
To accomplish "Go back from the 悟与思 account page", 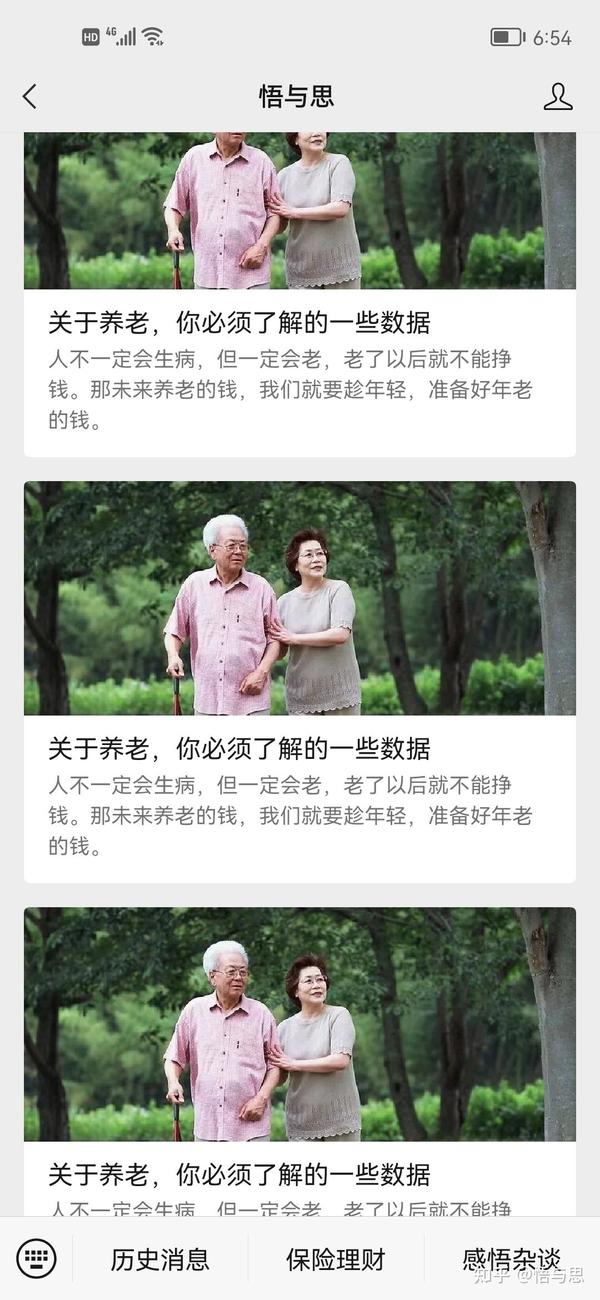I will click(30, 96).
